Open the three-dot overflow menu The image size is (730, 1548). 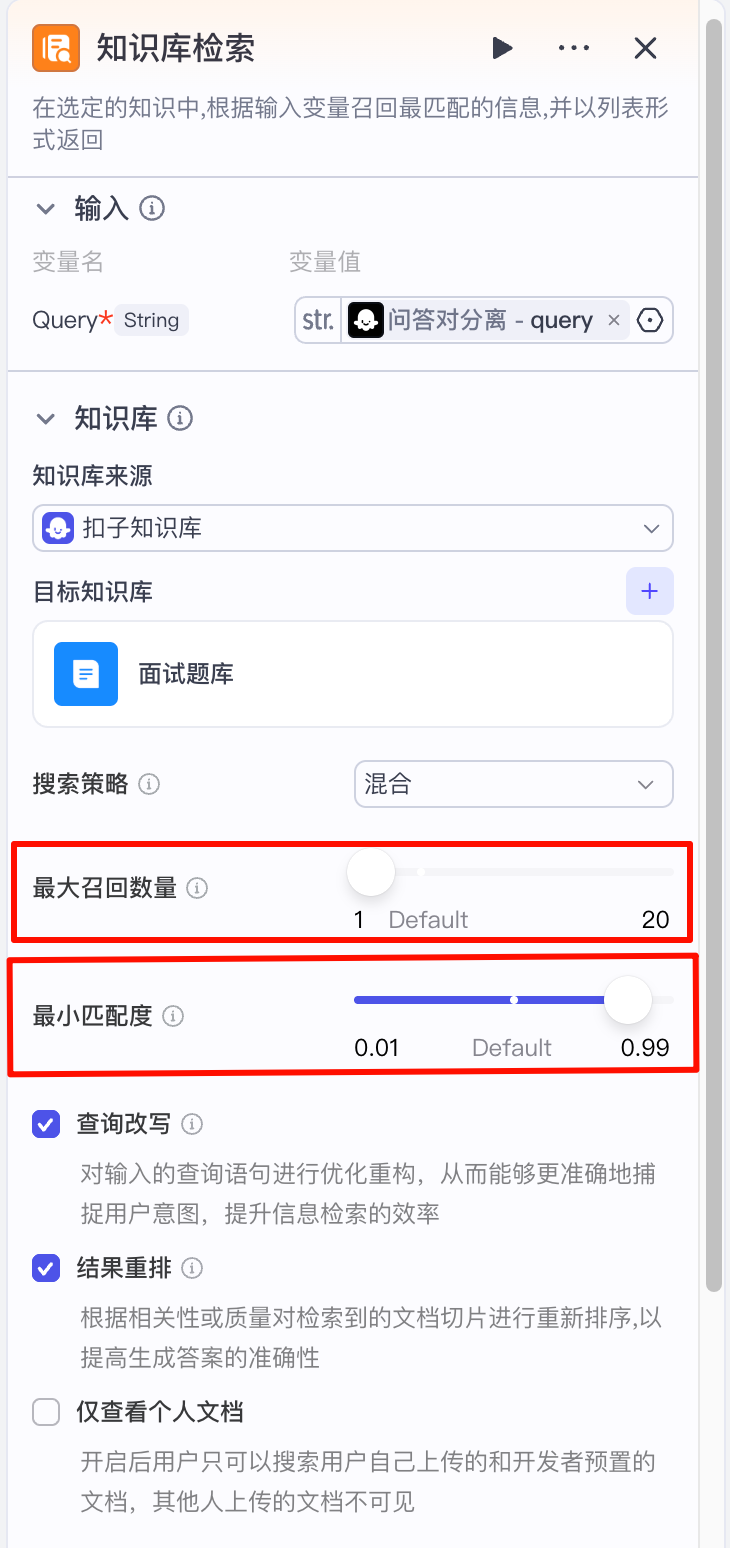[x=574, y=48]
